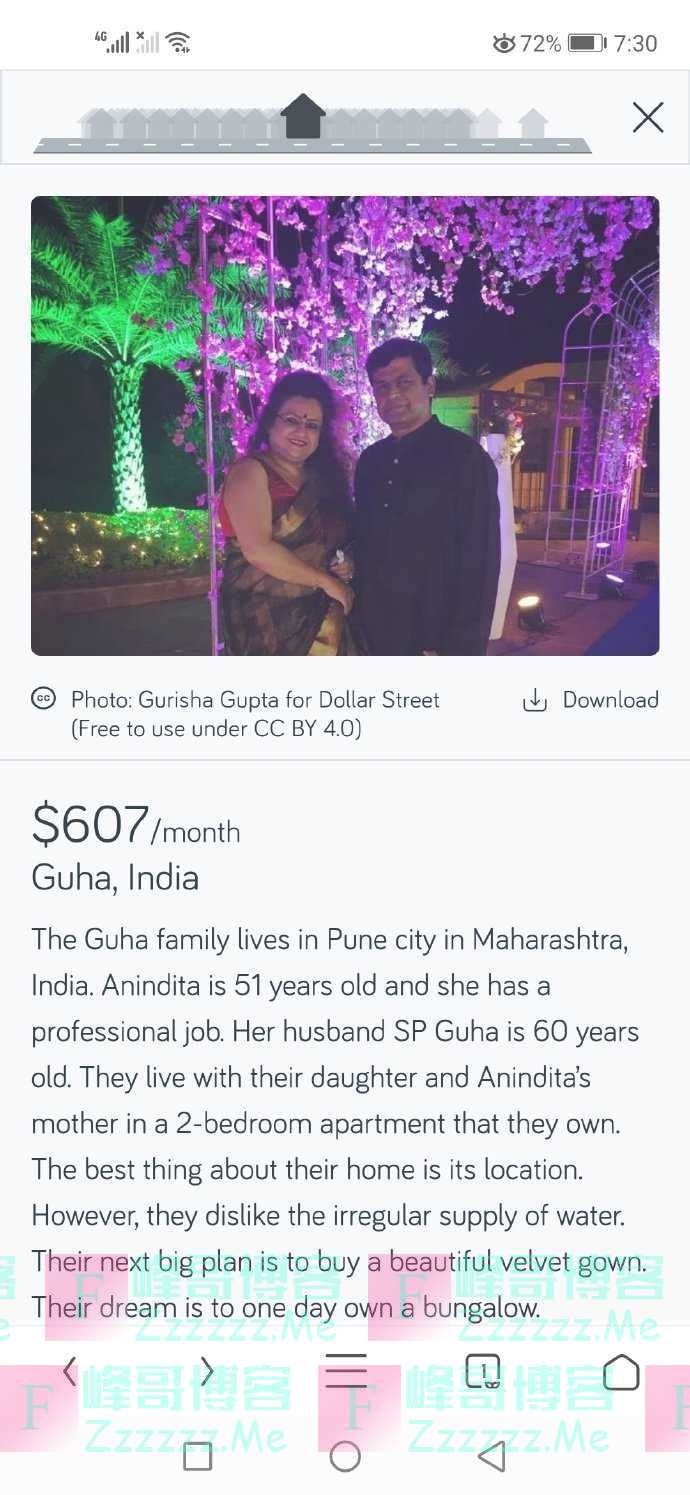Go to the browser home page
The height and width of the screenshot is (1495, 690).
[x=620, y=1372]
